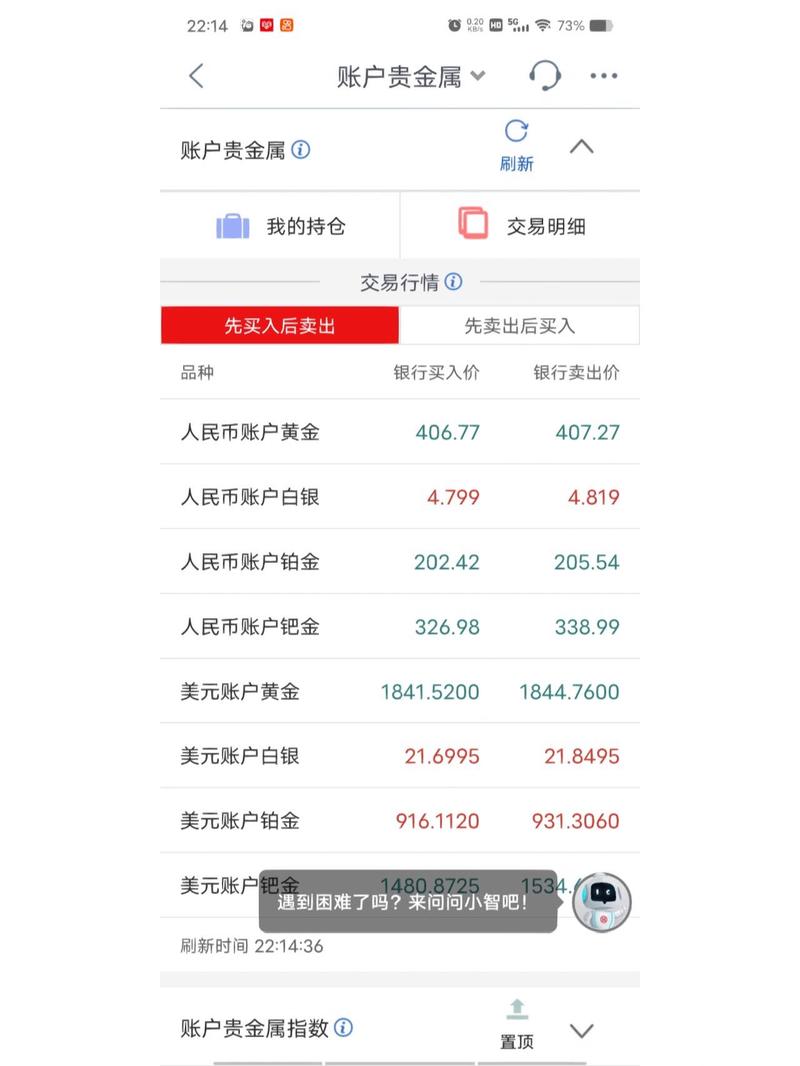The image size is (800, 1066).
Task: Tap the back arrow to return
Action: point(196,75)
